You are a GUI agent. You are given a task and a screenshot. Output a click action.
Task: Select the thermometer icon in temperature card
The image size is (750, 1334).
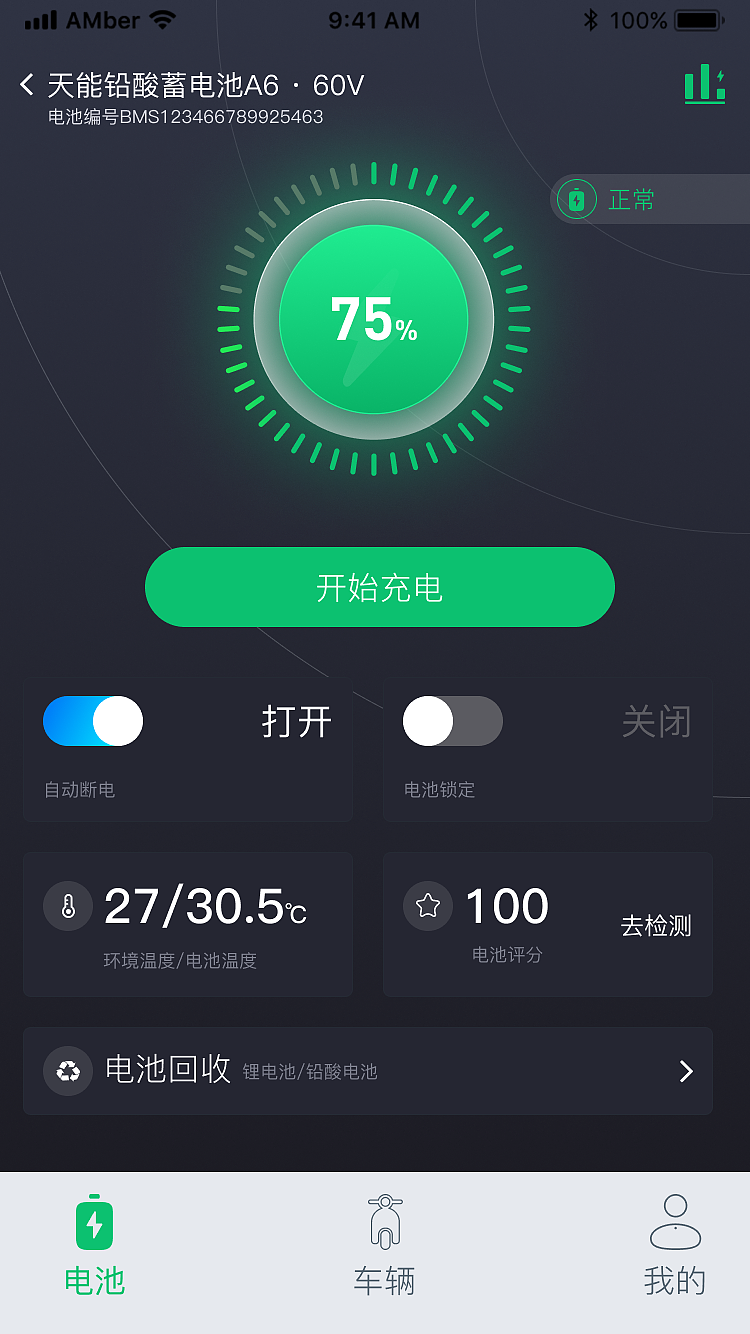[68, 906]
